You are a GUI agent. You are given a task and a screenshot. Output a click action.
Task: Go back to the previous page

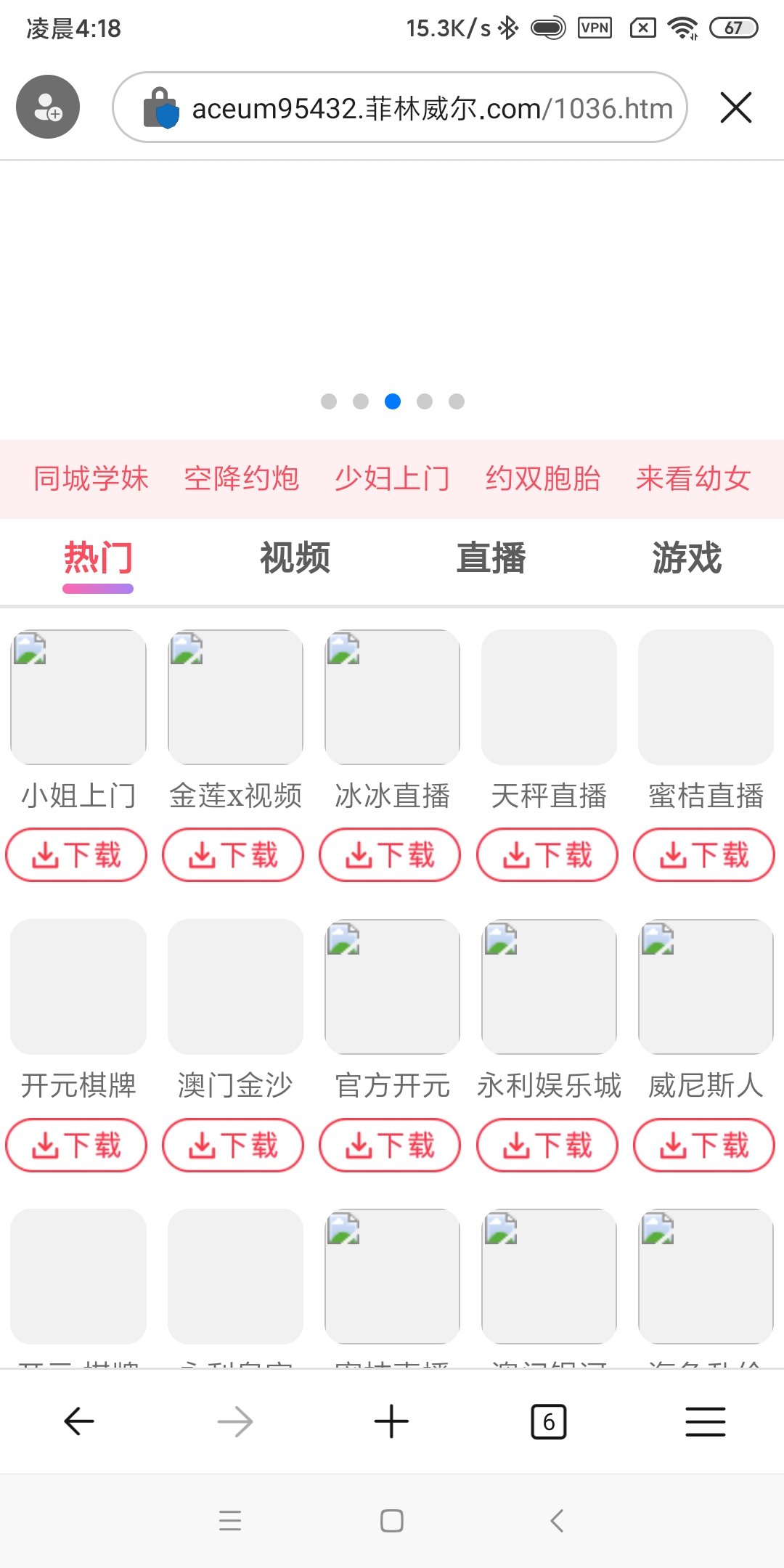click(79, 1421)
